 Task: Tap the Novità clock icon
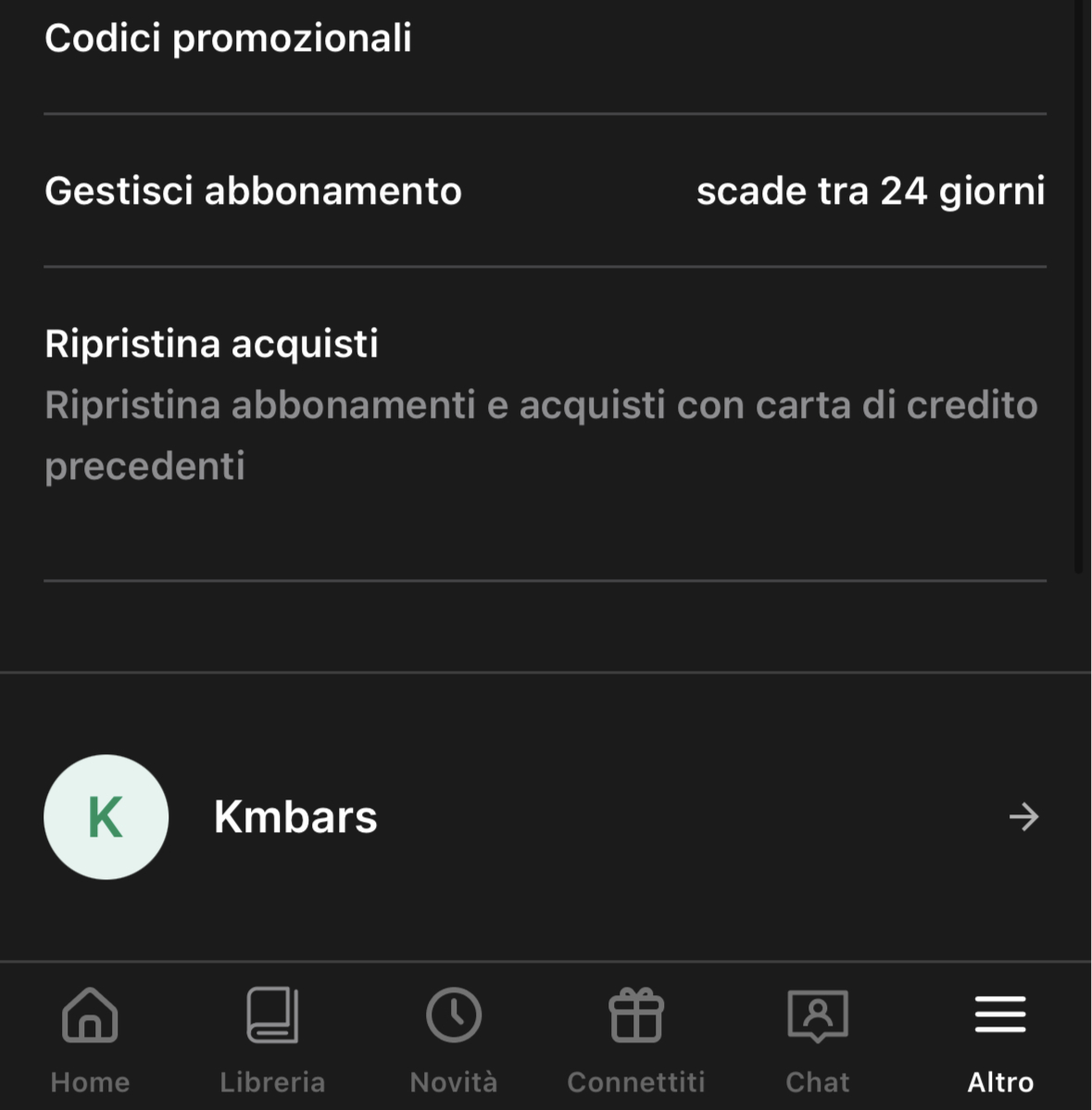[x=454, y=1015]
